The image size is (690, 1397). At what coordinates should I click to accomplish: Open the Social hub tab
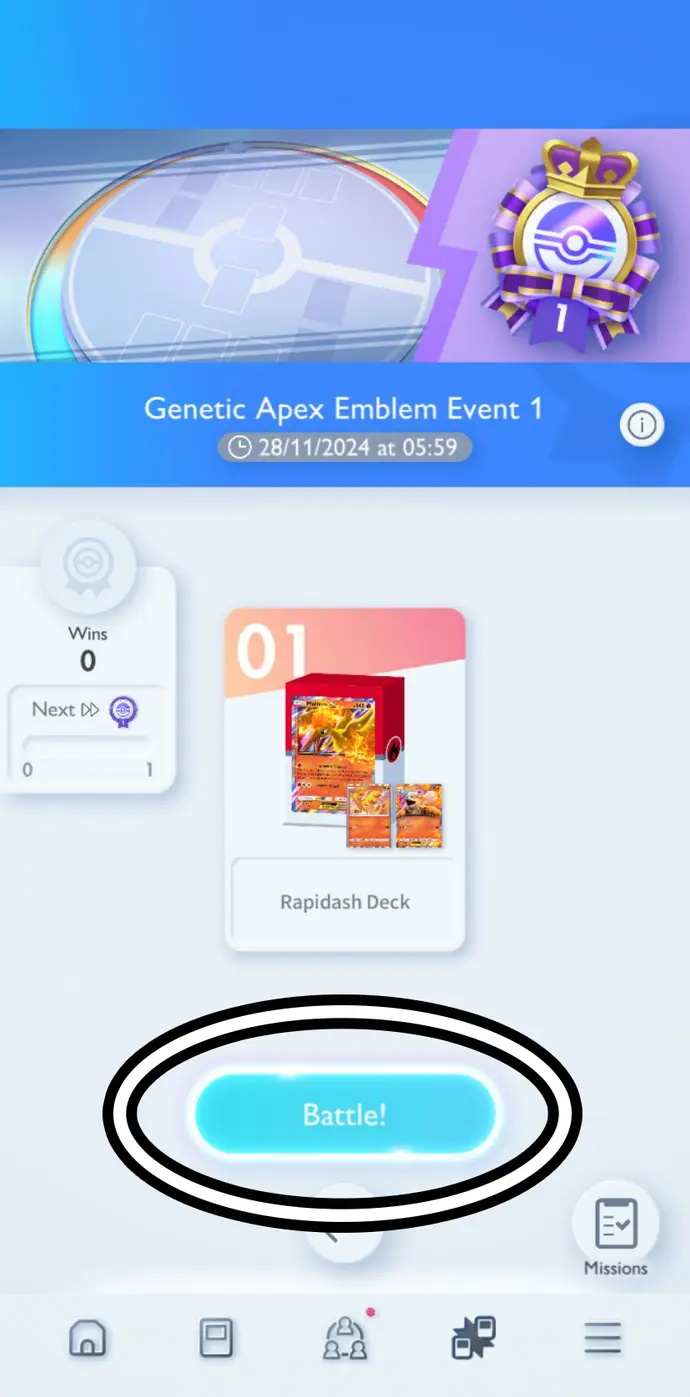point(345,1338)
